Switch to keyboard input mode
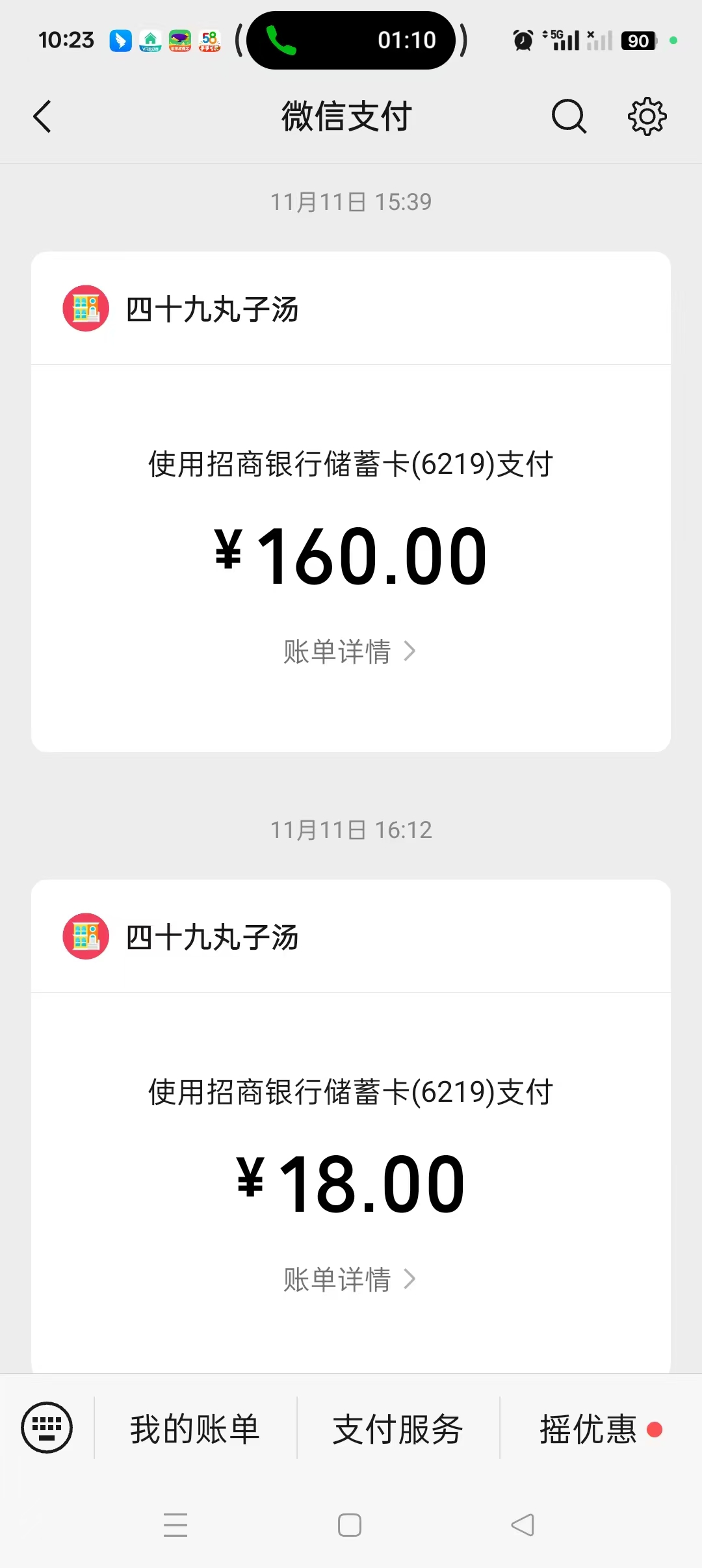Screen dimensions: 702x1568 pos(47,1428)
